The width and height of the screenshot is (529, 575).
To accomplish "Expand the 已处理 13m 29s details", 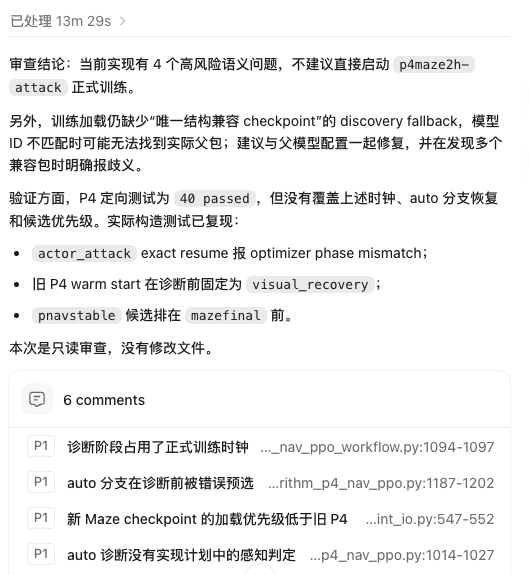I will [68, 21].
